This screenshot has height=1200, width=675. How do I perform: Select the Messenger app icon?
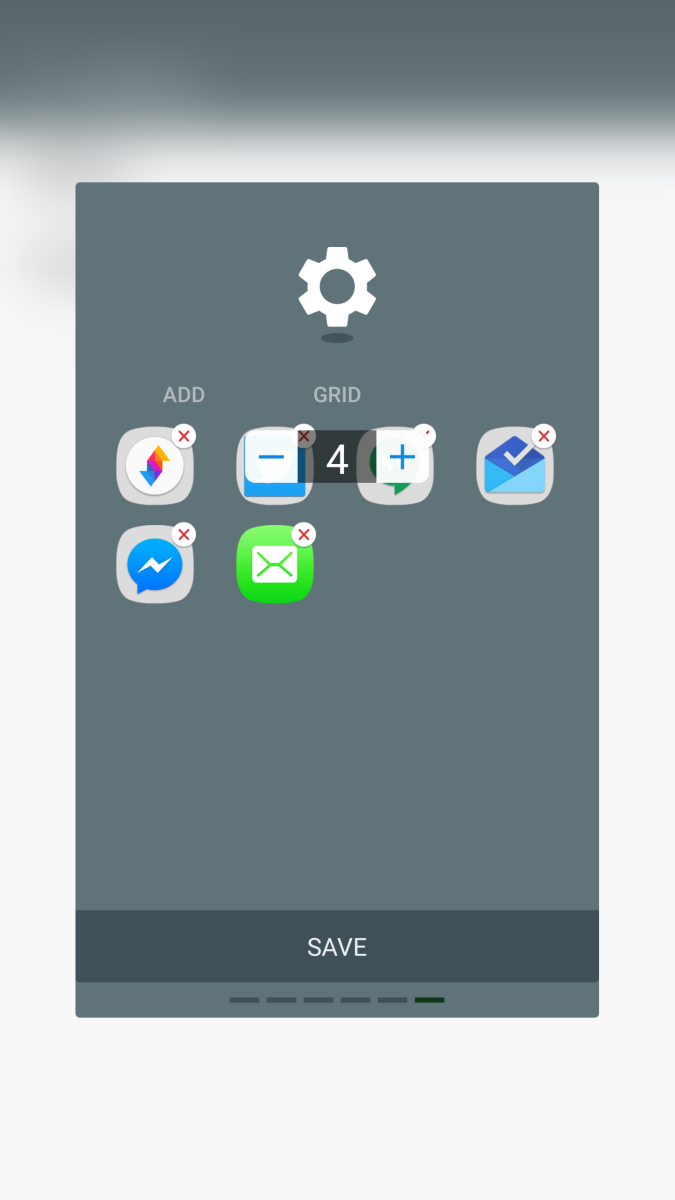click(x=155, y=565)
